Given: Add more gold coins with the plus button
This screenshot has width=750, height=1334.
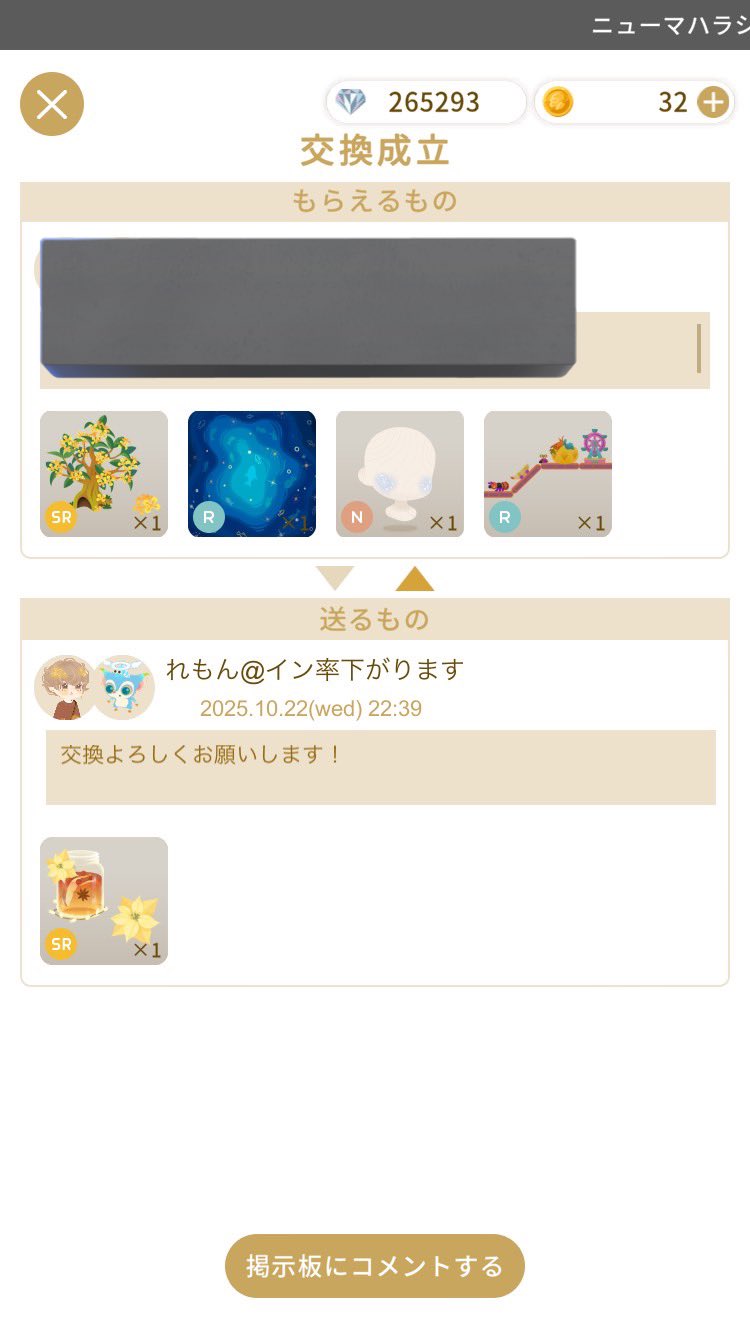Looking at the screenshot, I should (712, 102).
